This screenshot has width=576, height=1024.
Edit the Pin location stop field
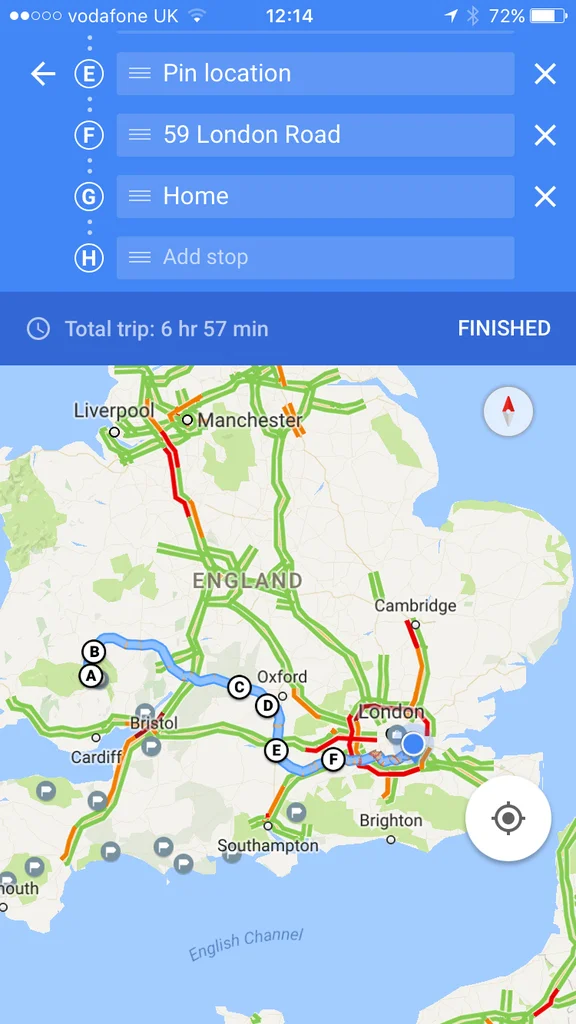click(315, 74)
